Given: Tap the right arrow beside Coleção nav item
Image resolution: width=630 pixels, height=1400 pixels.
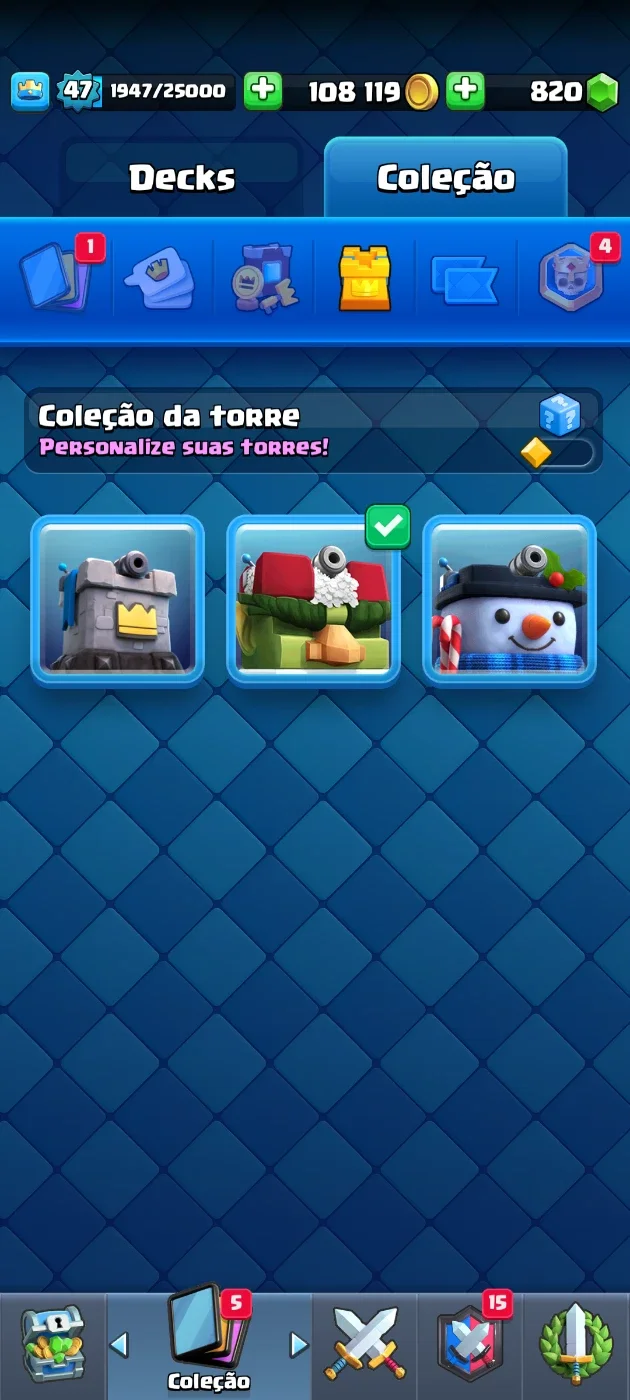Looking at the screenshot, I should pyautogui.click(x=299, y=1345).
